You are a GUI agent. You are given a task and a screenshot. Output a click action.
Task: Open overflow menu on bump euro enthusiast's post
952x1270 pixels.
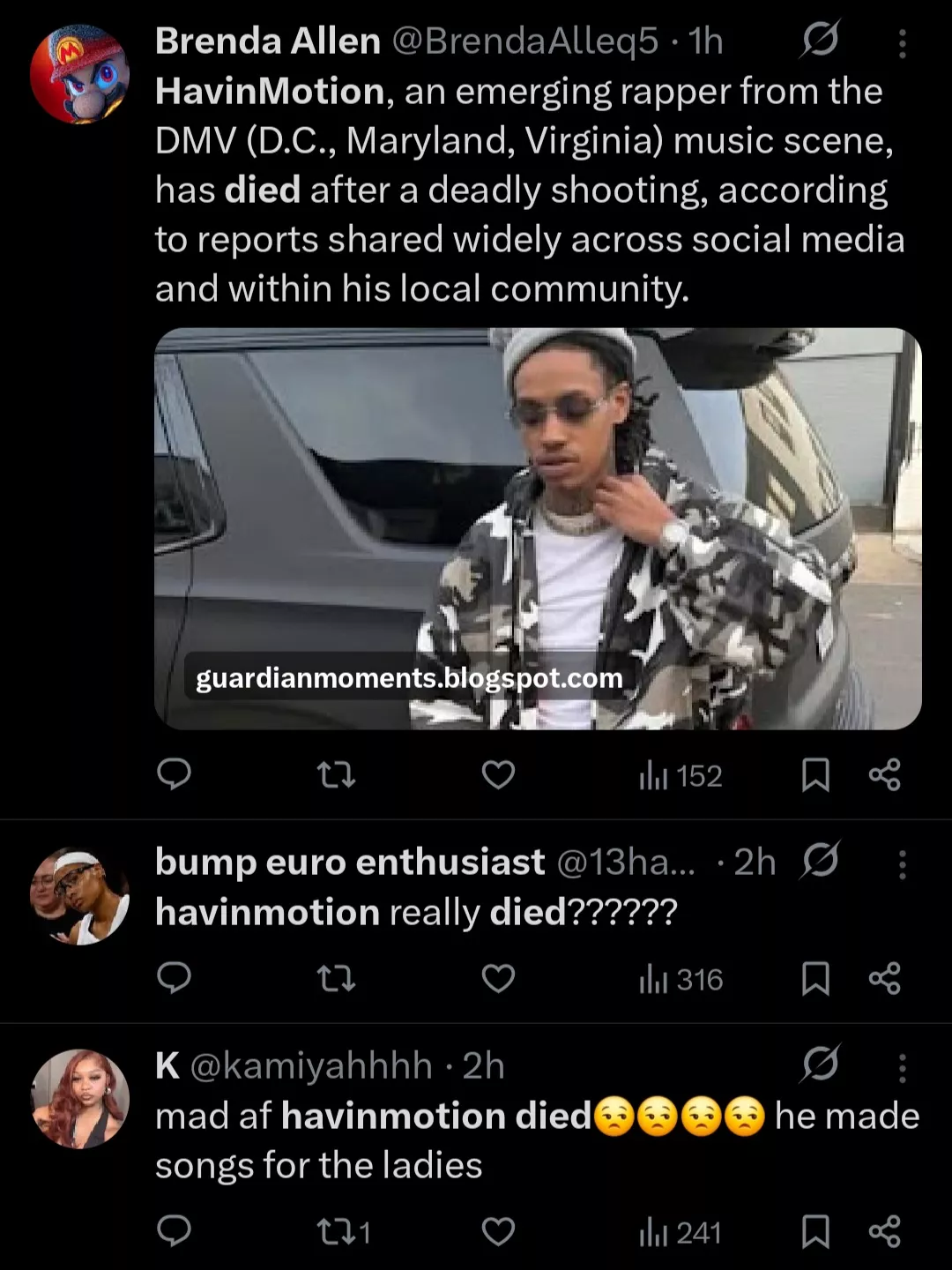902,864
